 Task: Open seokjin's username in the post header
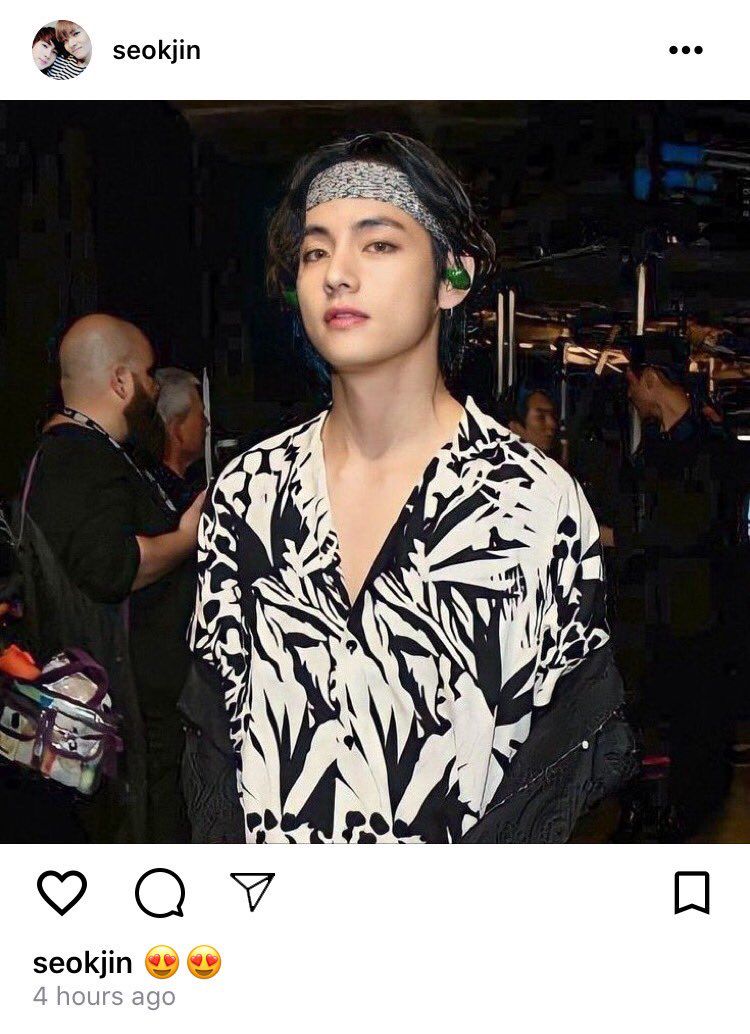click(156, 51)
